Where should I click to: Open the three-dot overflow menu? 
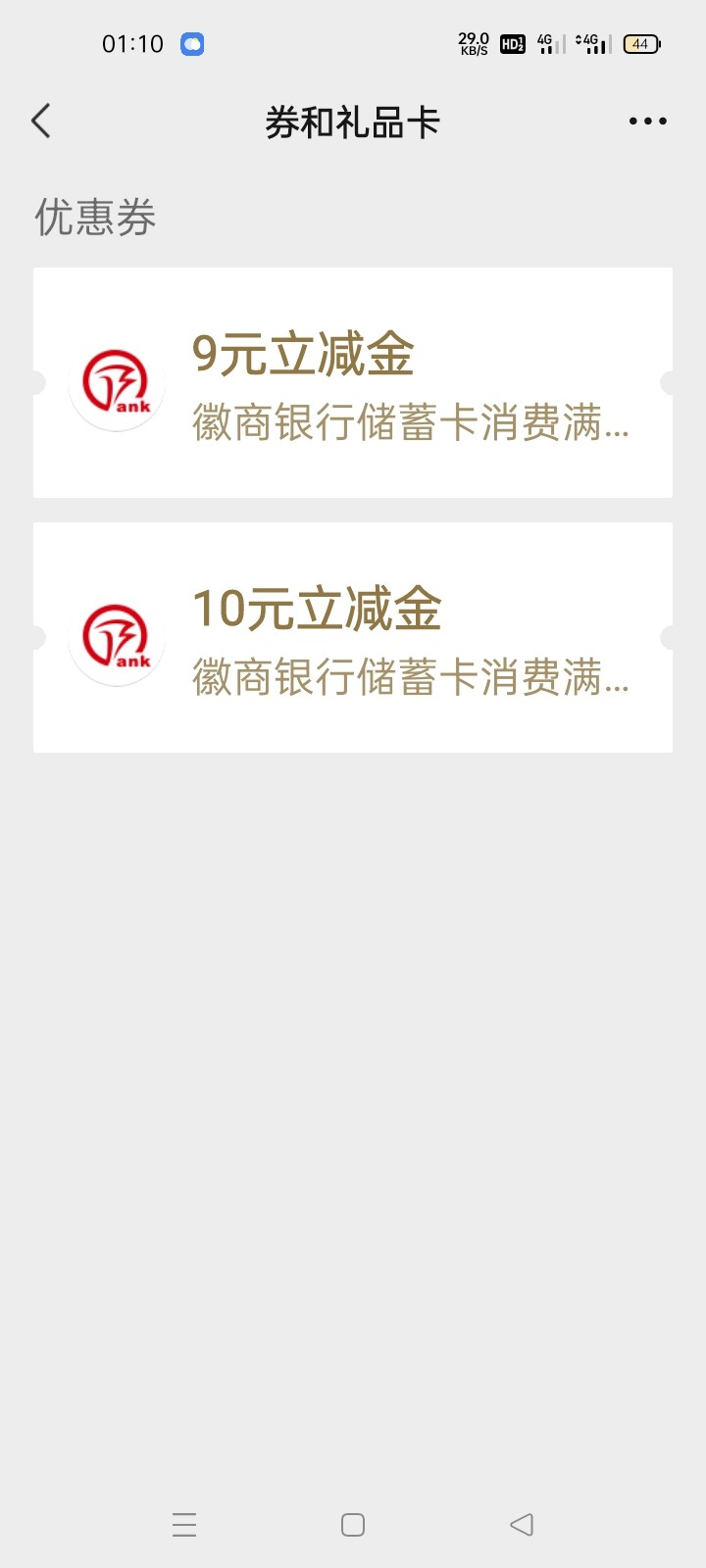click(x=647, y=122)
